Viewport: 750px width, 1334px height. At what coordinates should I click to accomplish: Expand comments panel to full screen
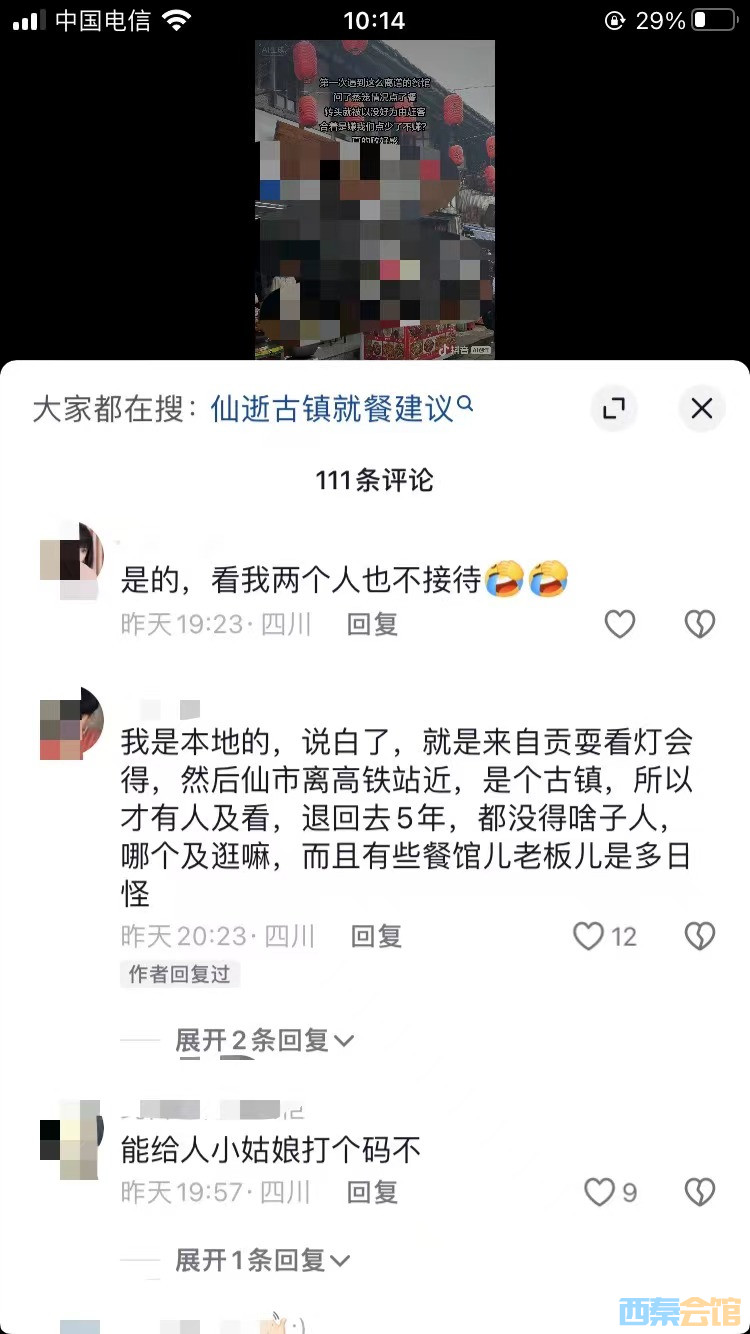point(614,408)
